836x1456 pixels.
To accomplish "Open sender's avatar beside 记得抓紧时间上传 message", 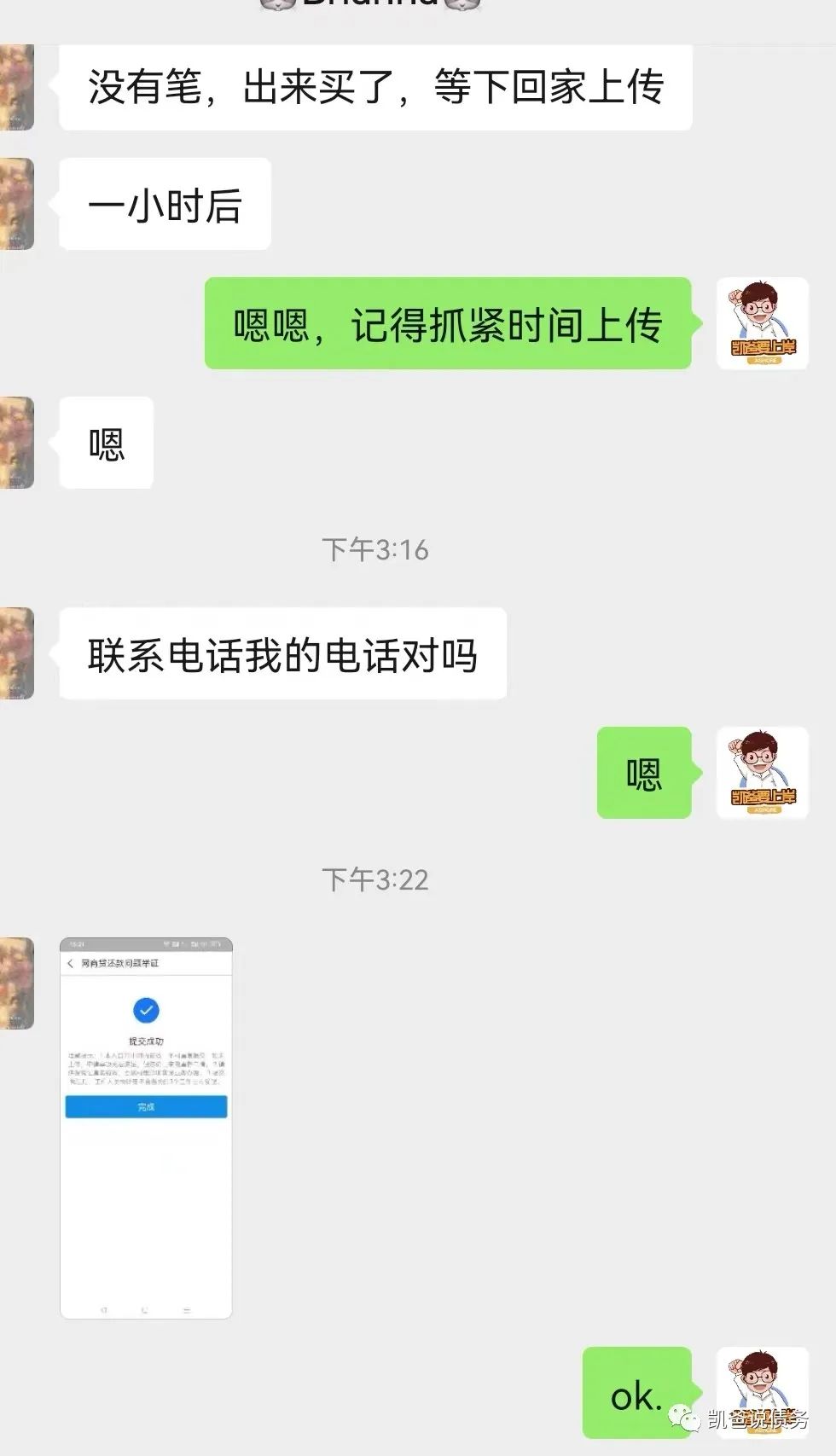I will (762, 323).
